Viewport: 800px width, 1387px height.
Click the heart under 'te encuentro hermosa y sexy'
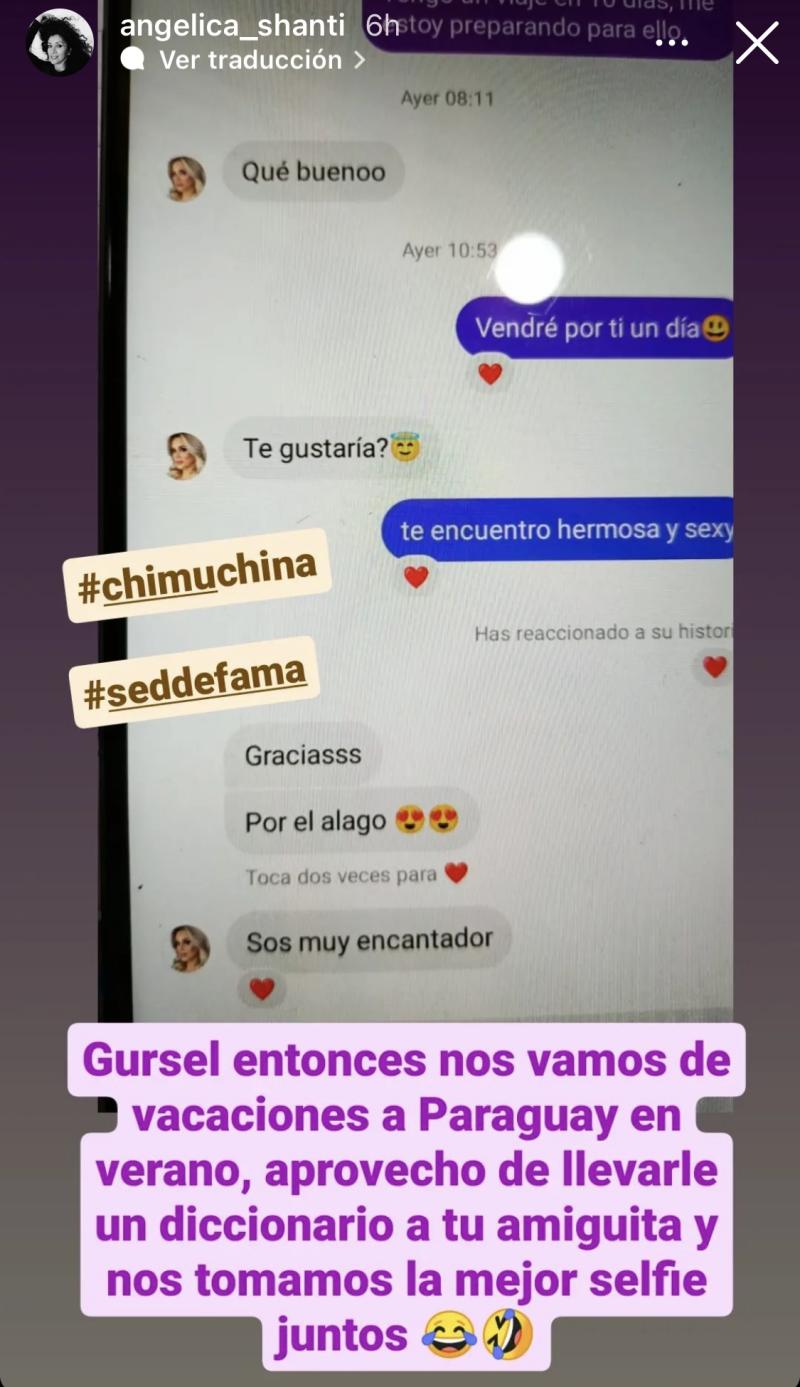point(416,578)
